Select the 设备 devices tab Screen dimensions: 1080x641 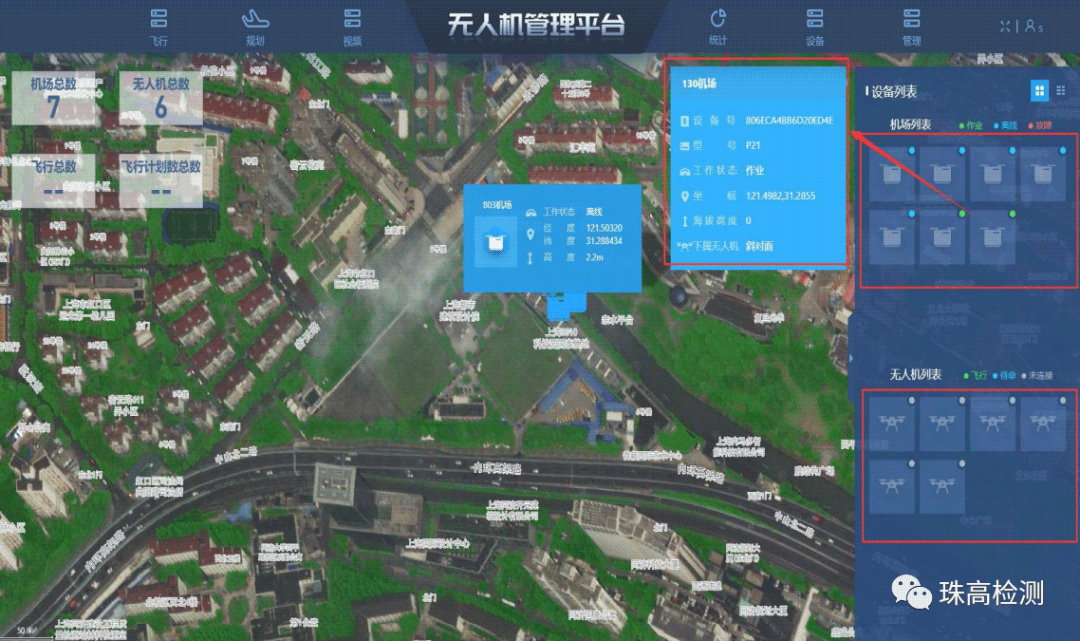point(815,26)
